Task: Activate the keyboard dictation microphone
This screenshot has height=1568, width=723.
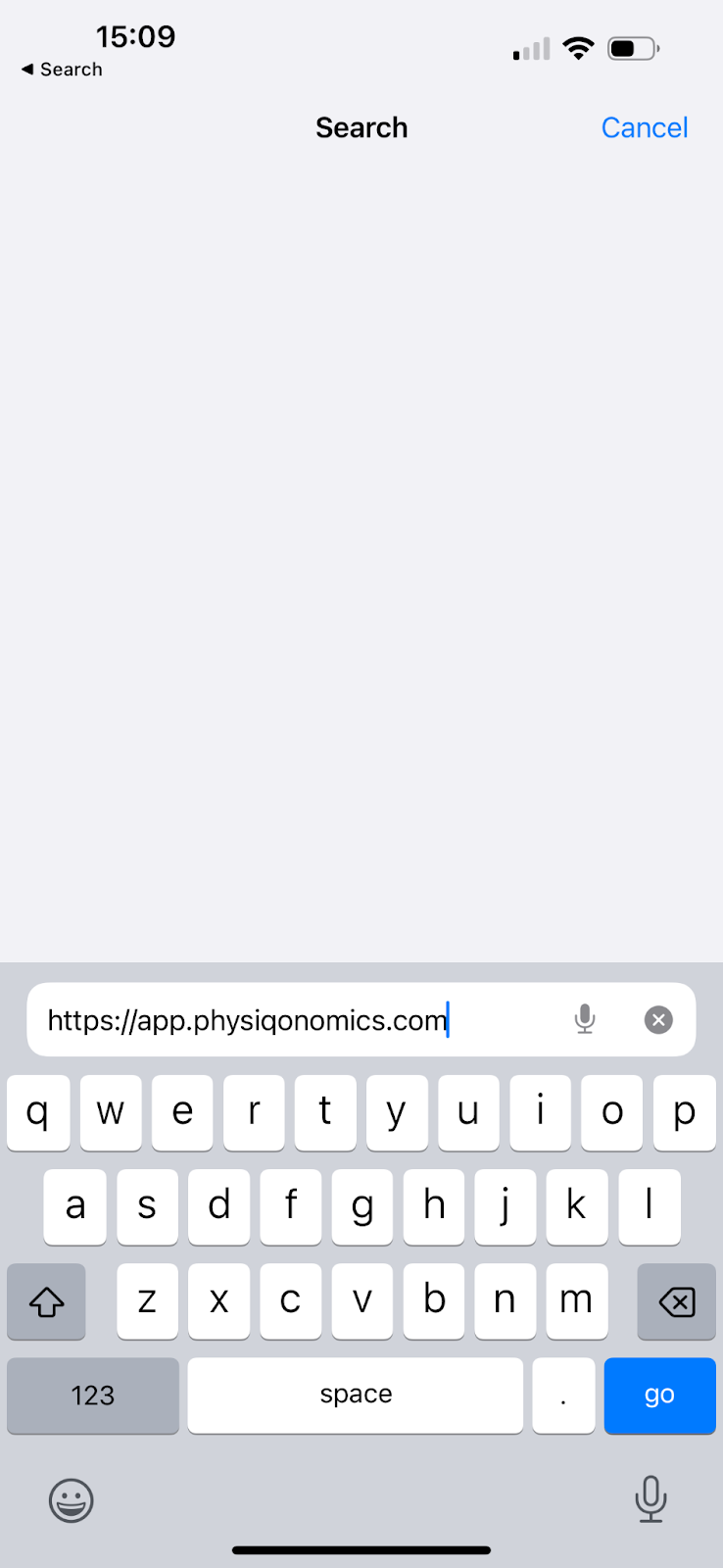Action: click(x=651, y=1498)
